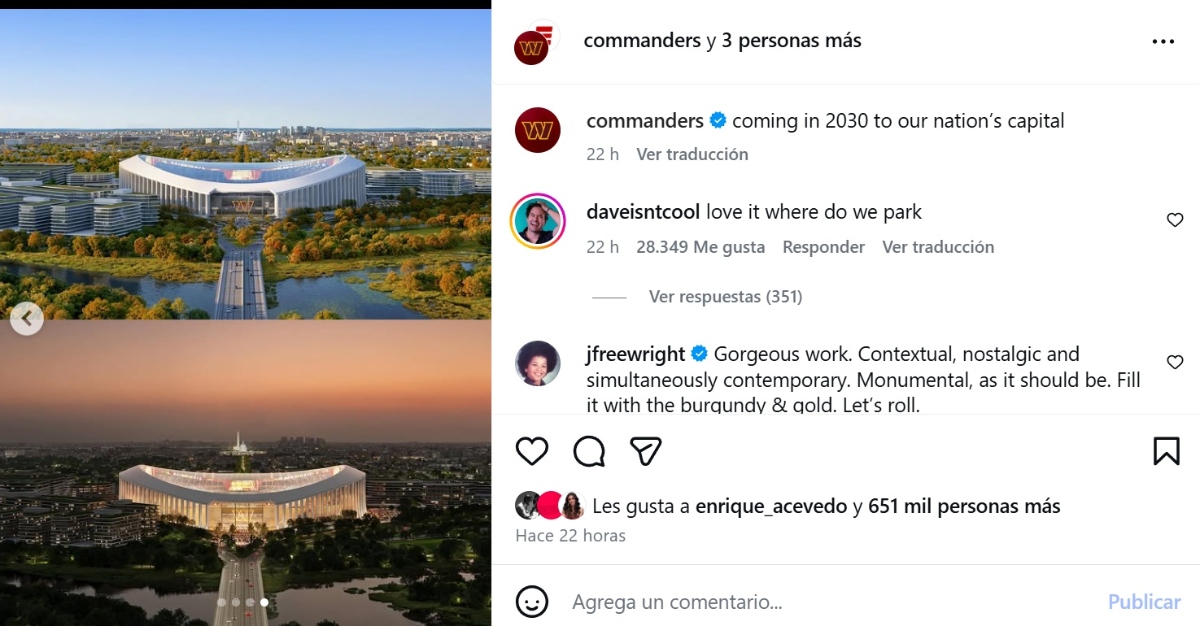1200x626 pixels.
Task: Like jfreewright's comment
Action: point(1175,362)
